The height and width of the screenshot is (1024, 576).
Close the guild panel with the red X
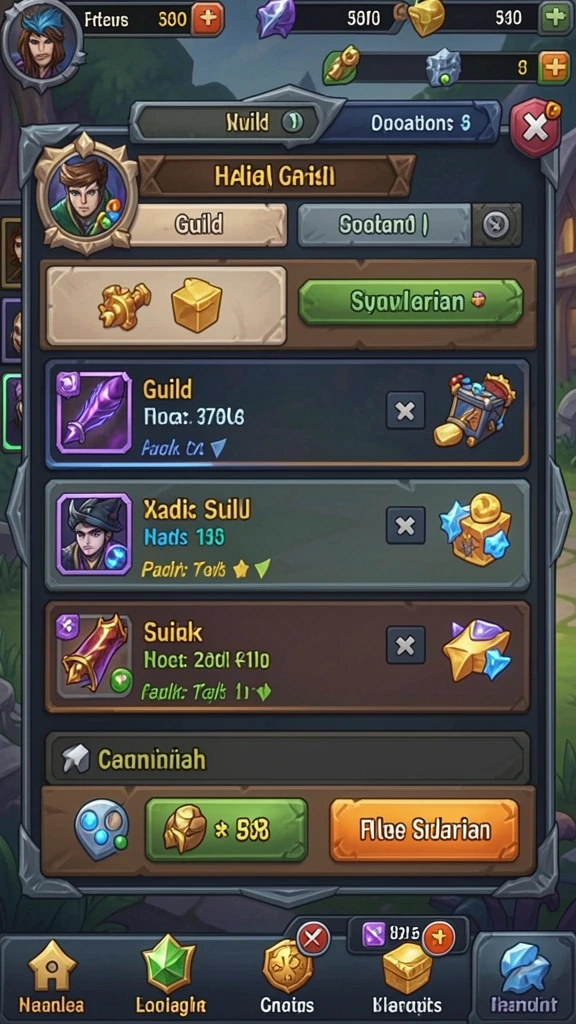(x=535, y=129)
